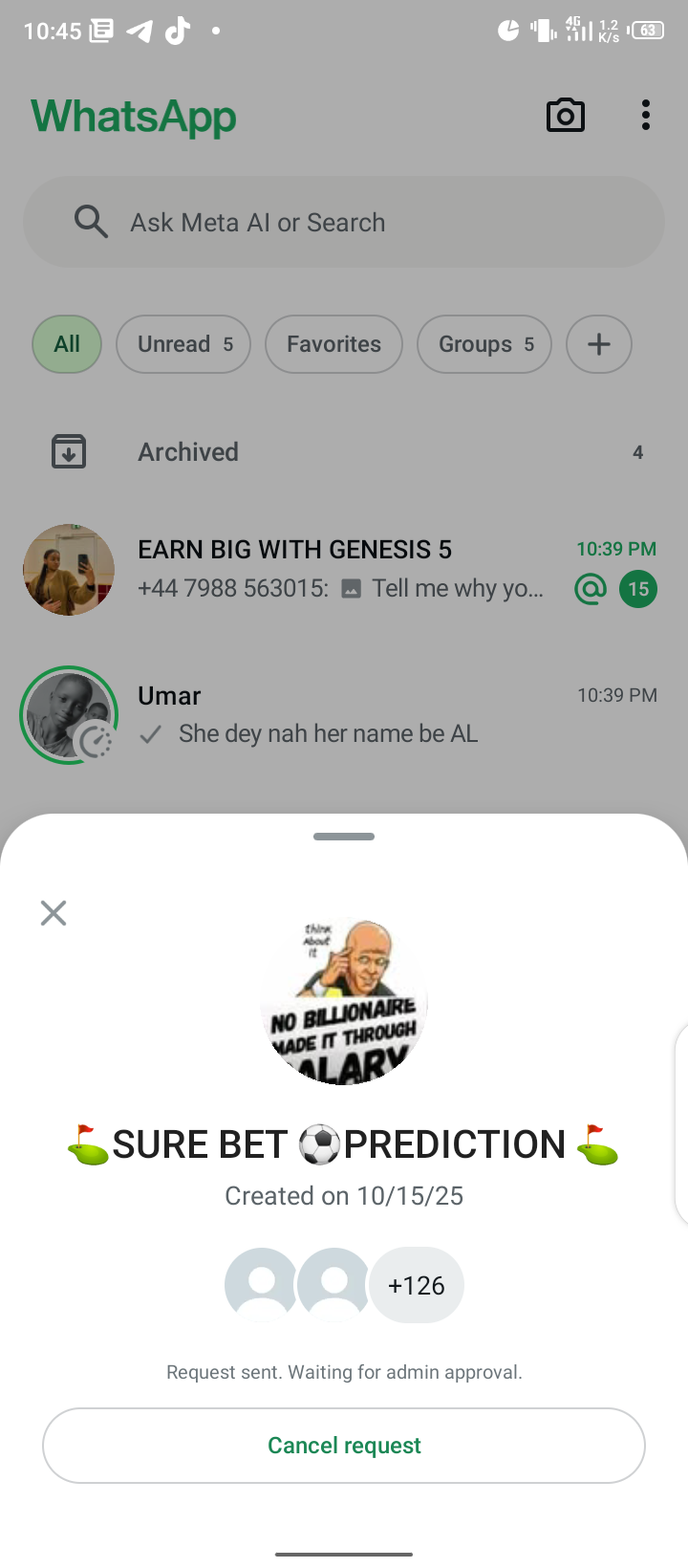Open the overflow menu
This screenshot has width=688, height=1568.
[x=646, y=116]
